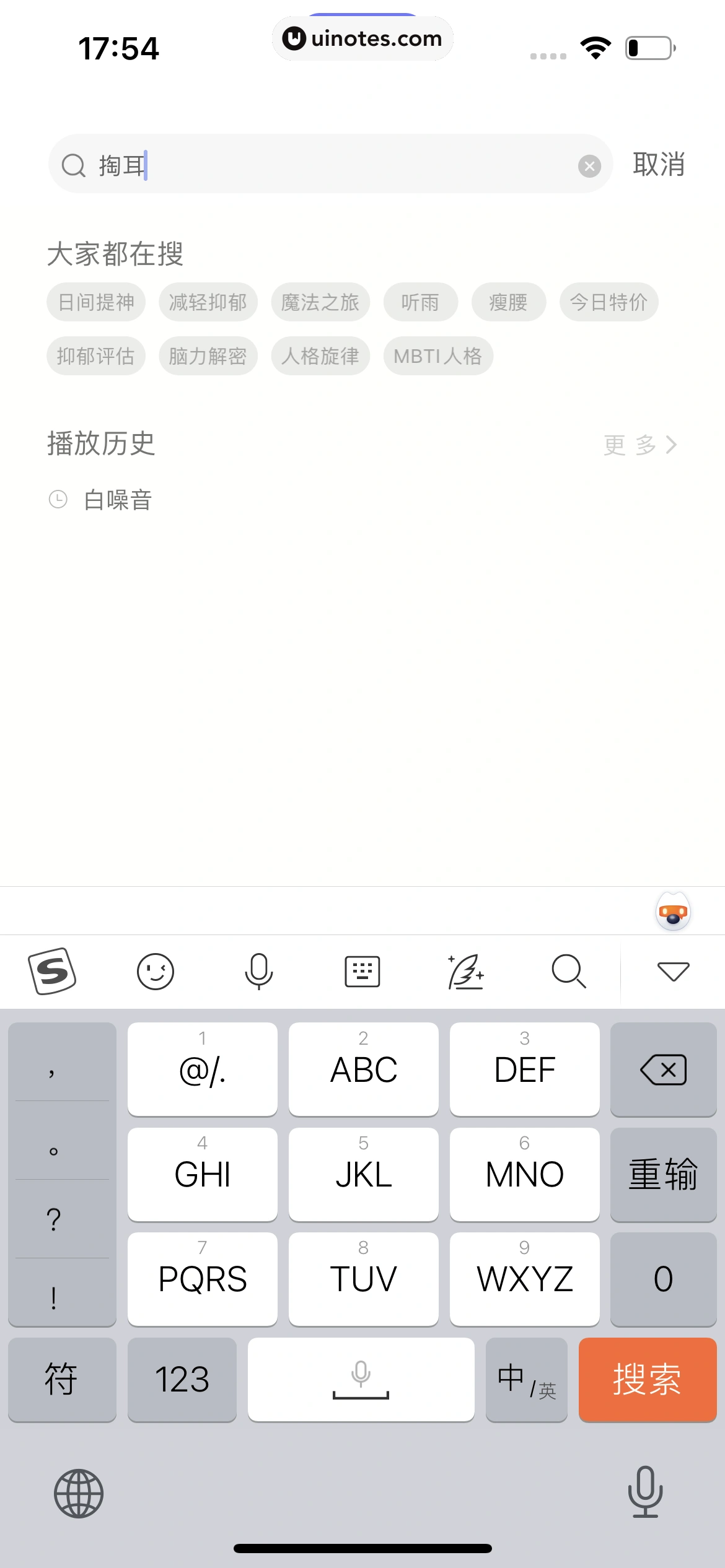
Task: Tap the microphone key at bottom right
Action: click(645, 1492)
